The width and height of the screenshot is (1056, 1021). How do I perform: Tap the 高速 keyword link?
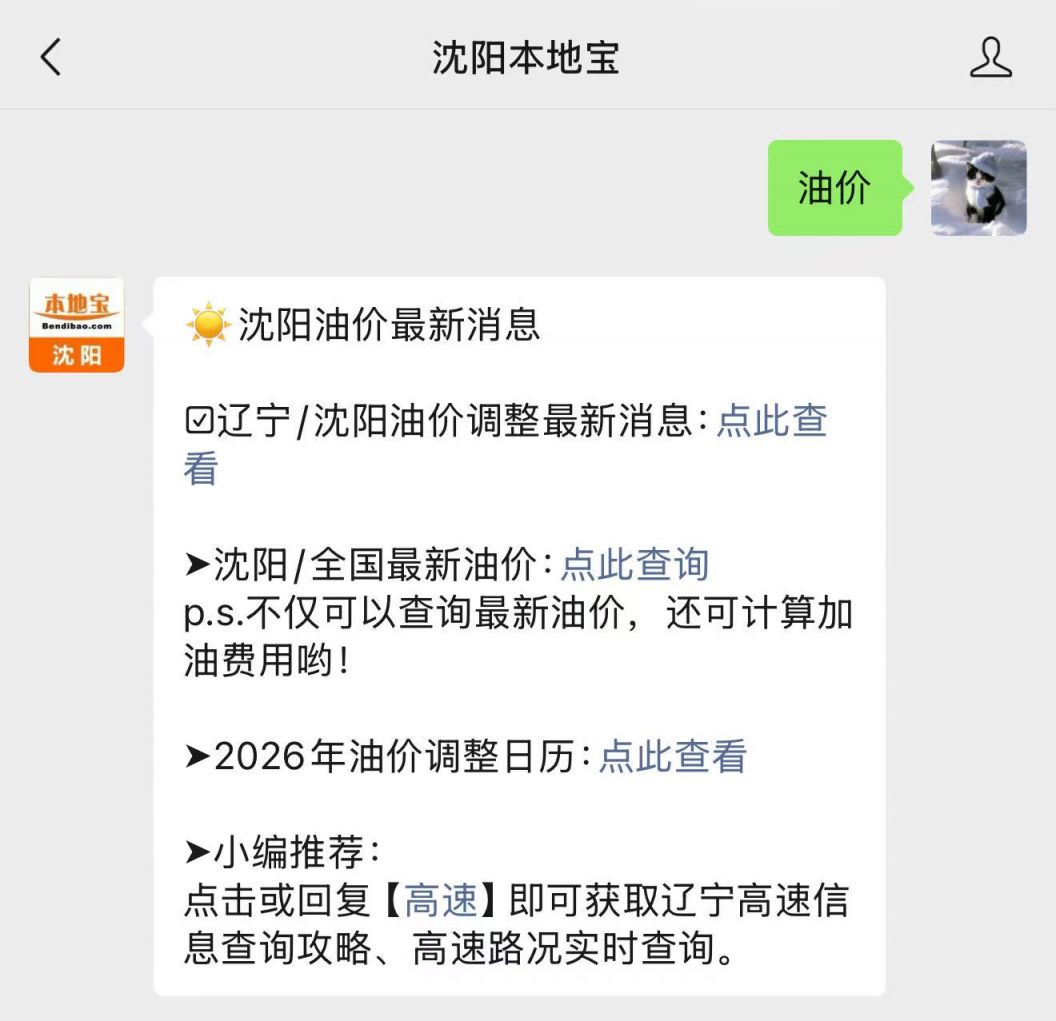441,901
